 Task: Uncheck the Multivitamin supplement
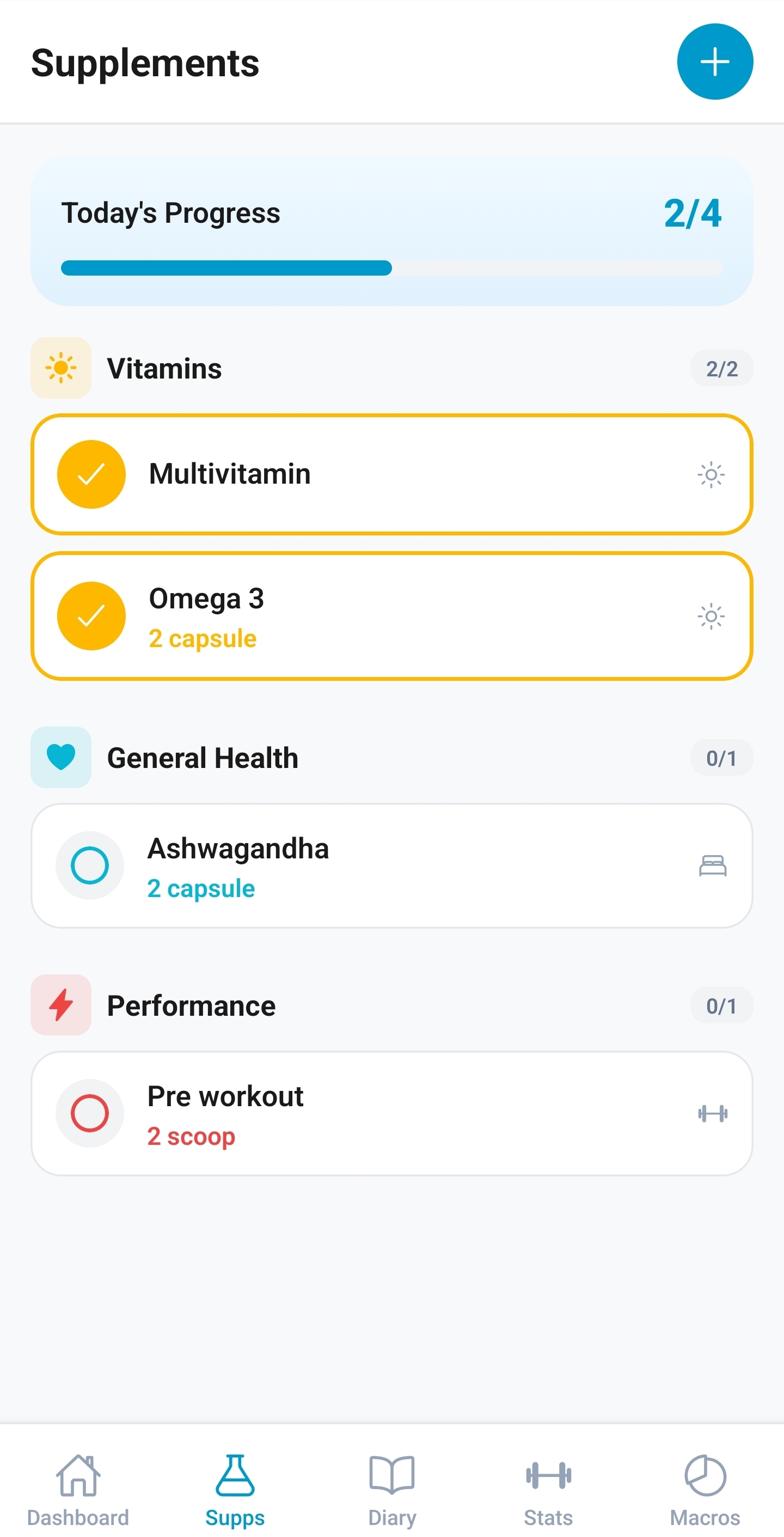[x=91, y=474]
